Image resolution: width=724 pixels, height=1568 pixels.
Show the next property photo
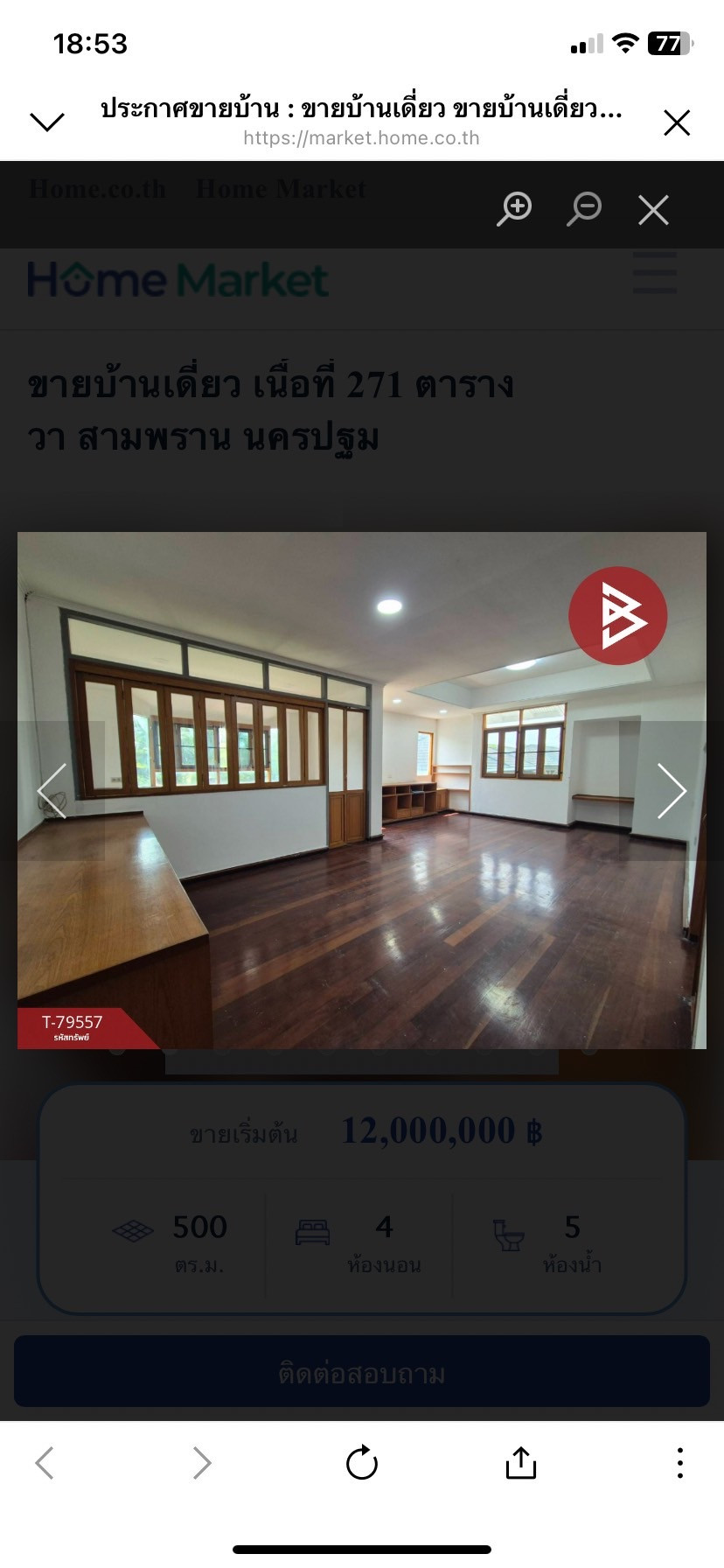pyautogui.click(x=671, y=791)
